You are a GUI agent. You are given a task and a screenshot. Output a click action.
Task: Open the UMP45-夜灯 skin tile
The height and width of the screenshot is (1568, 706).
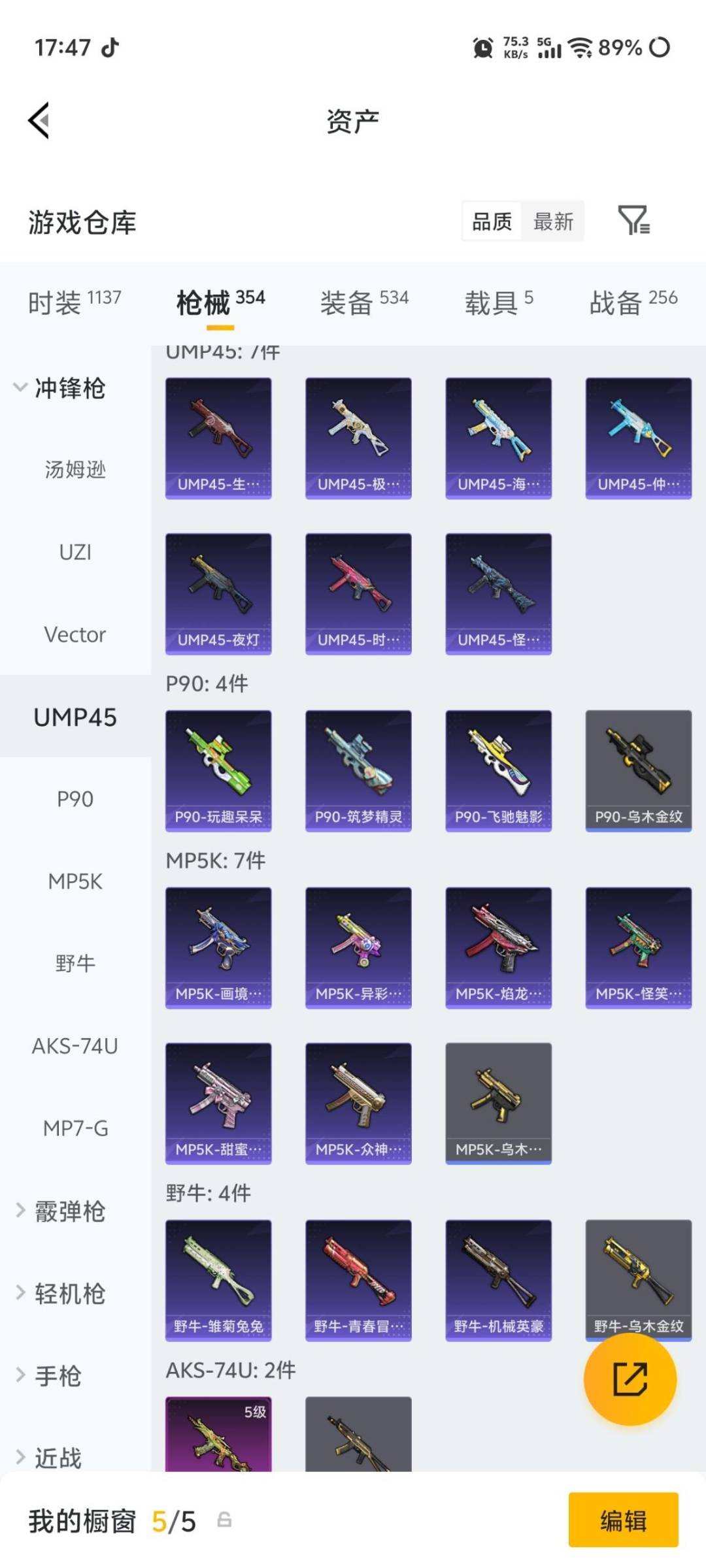coord(218,594)
